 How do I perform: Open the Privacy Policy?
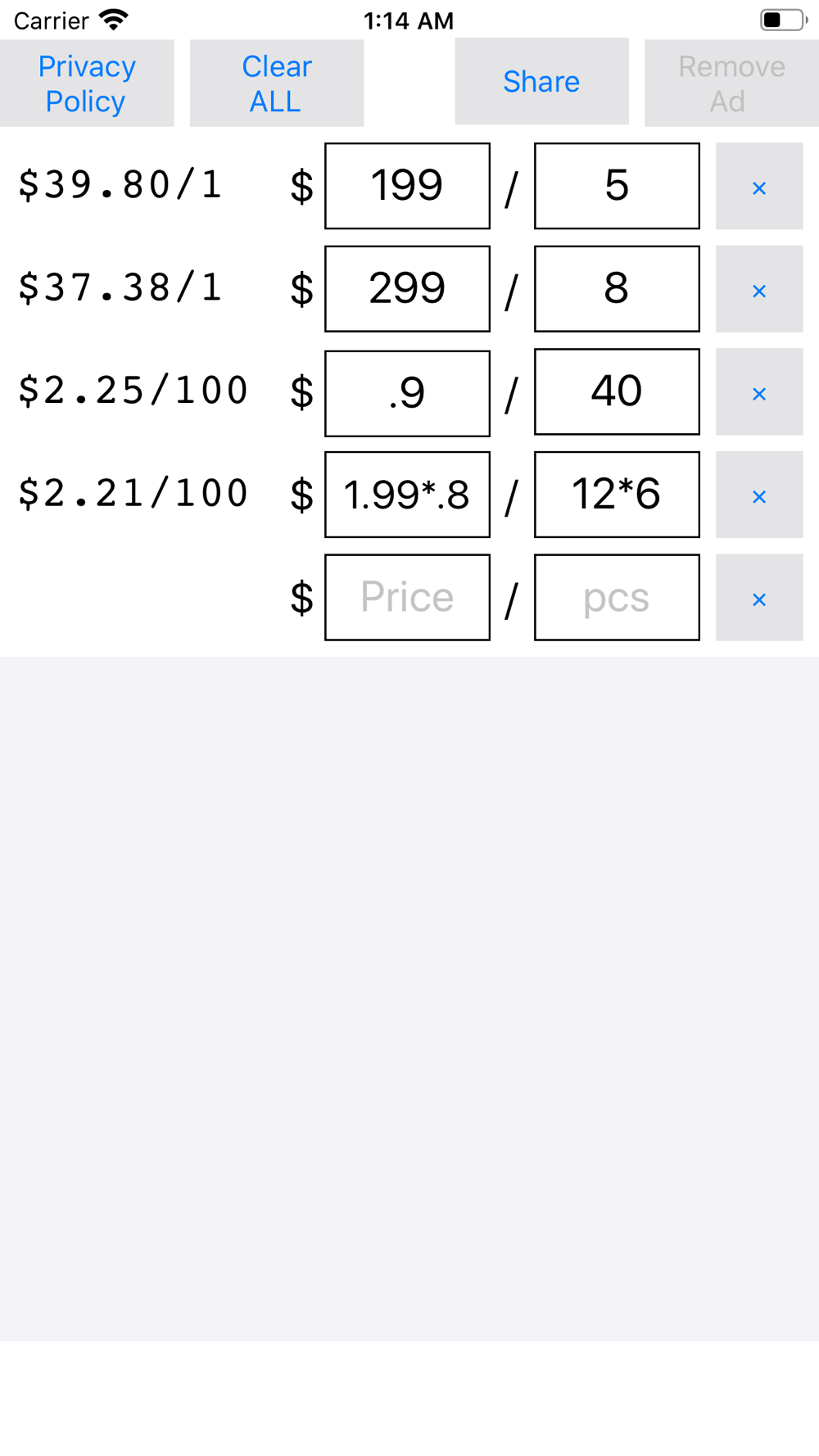click(x=87, y=83)
